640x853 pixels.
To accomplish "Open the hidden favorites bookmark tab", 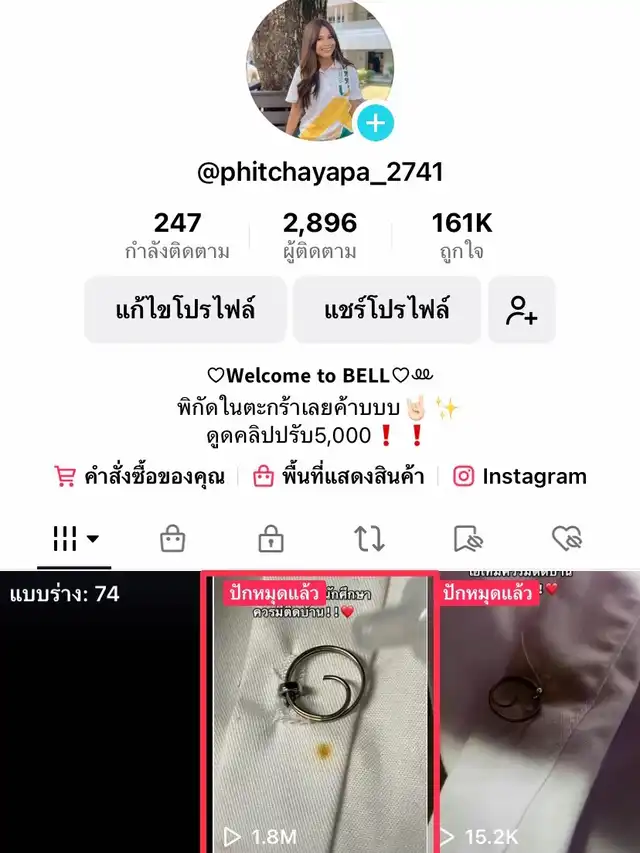I will point(467,540).
